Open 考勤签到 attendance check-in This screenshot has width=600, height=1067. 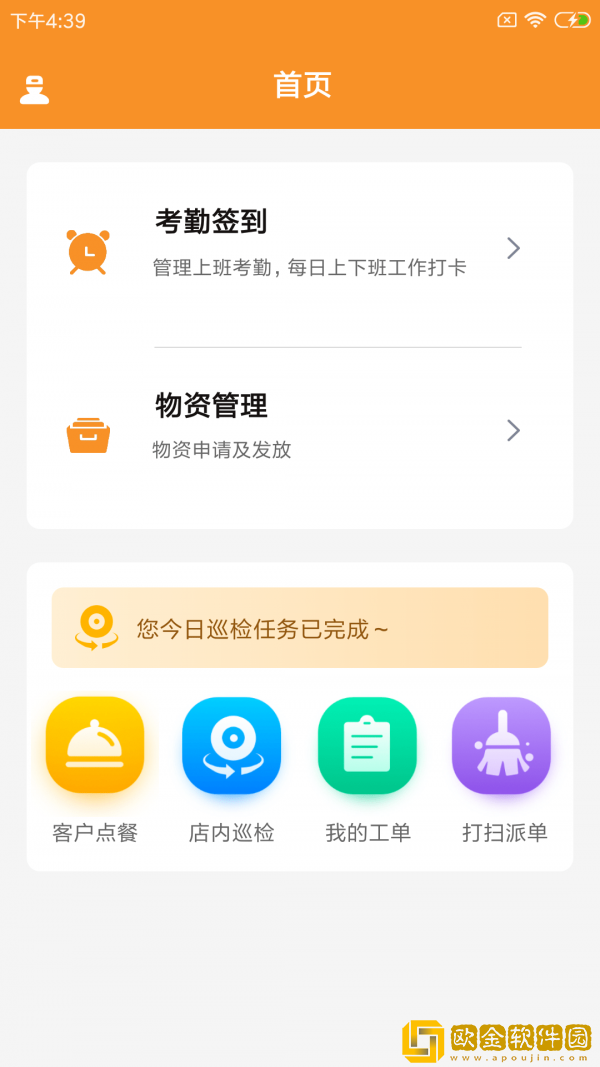pyautogui.click(x=299, y=248)
